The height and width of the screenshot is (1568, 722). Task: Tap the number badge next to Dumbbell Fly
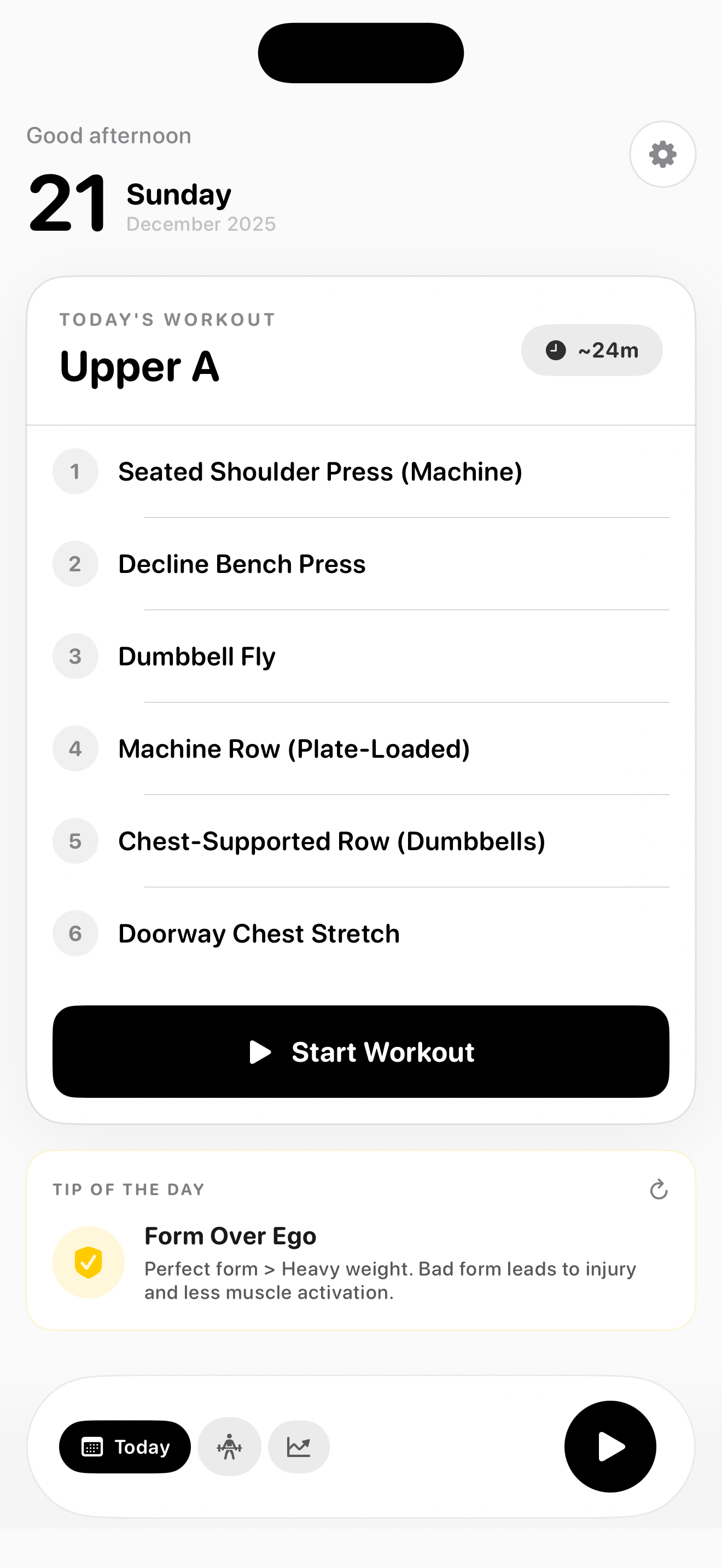point(75,656)
